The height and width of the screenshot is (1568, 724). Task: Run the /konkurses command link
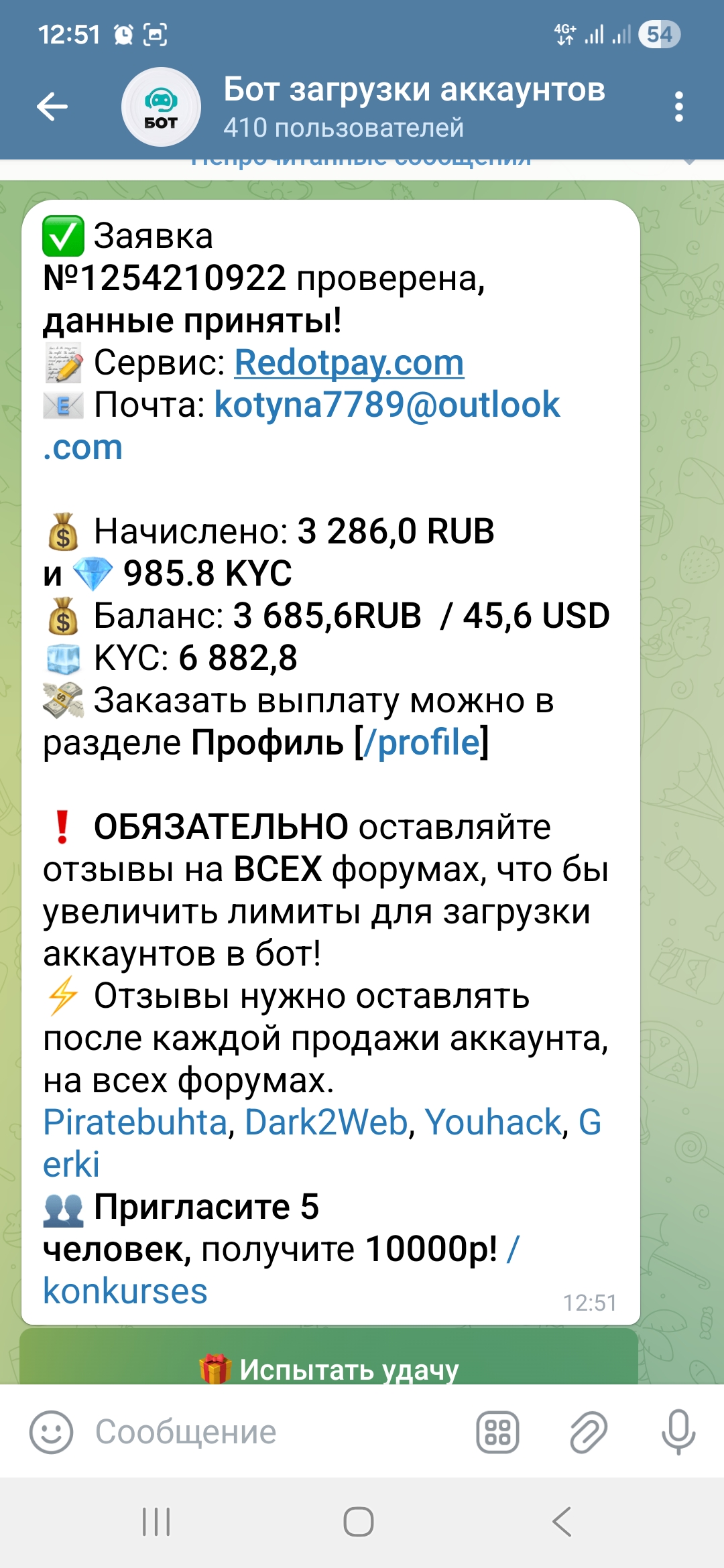coord(125,1291)
